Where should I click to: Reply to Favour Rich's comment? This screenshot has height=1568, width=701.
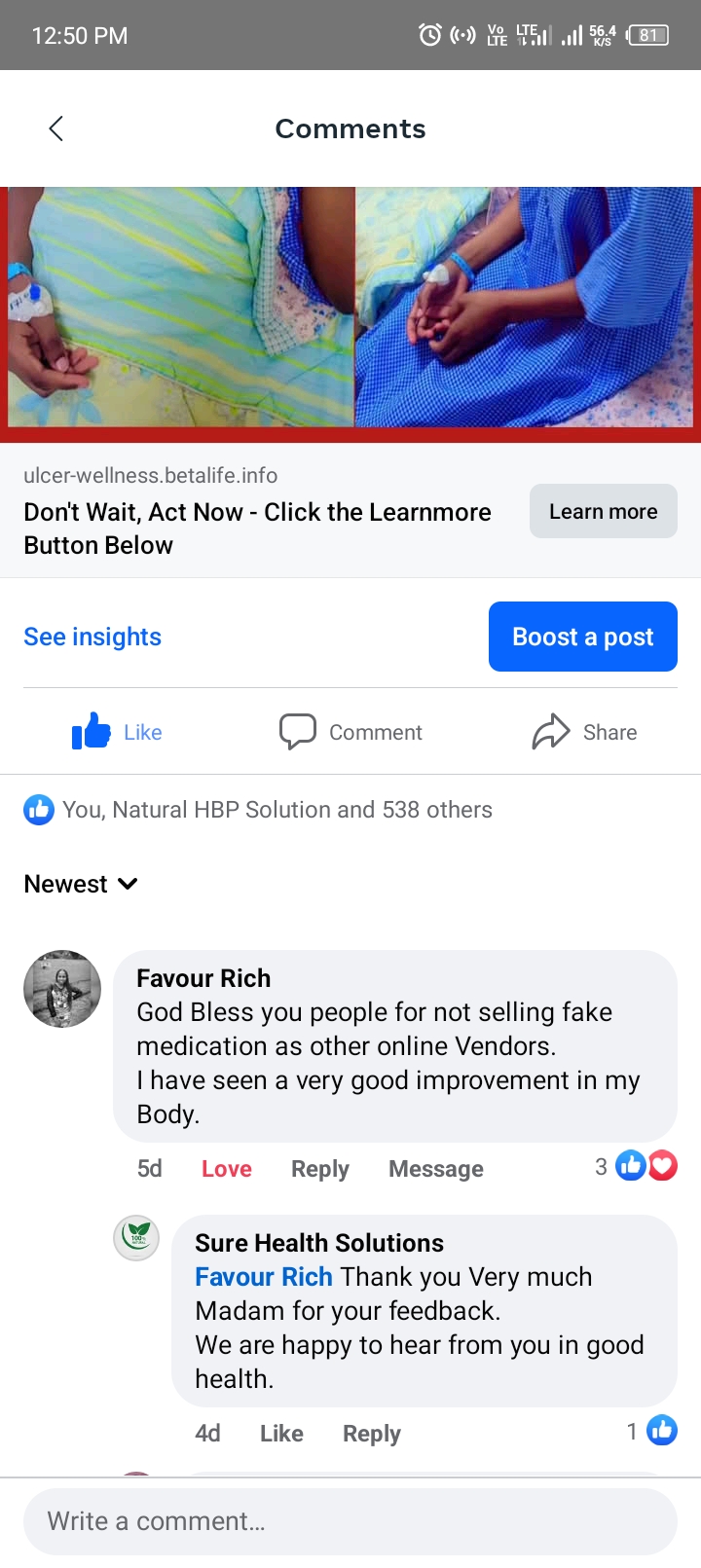coord(319,1169)
